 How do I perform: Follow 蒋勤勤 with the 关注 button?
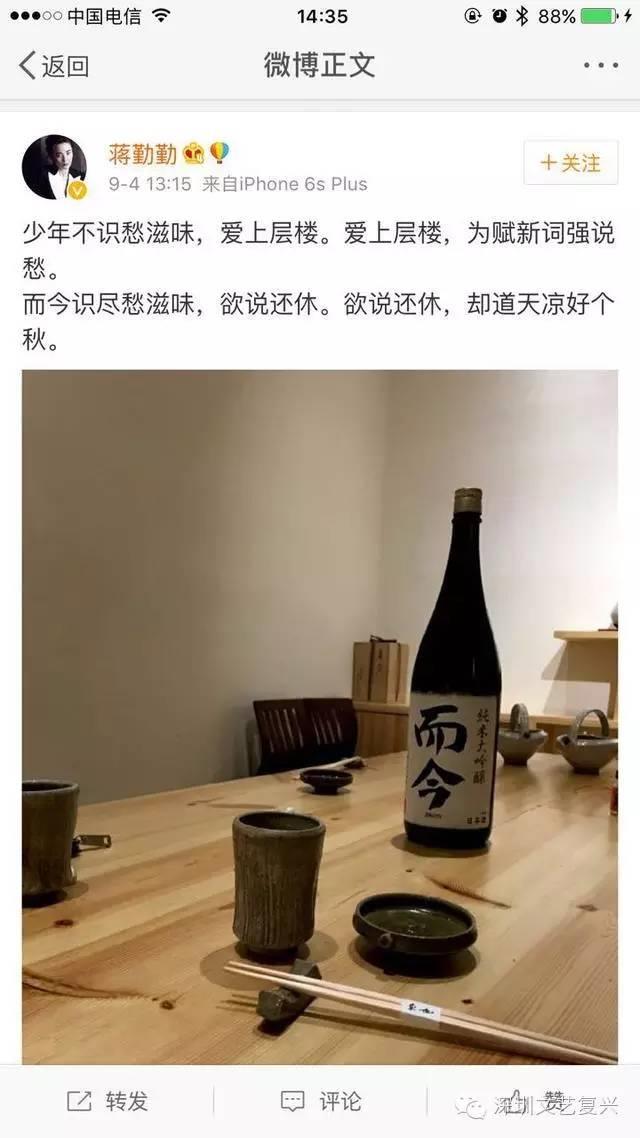pyautogui.click(x=570, y=162)
